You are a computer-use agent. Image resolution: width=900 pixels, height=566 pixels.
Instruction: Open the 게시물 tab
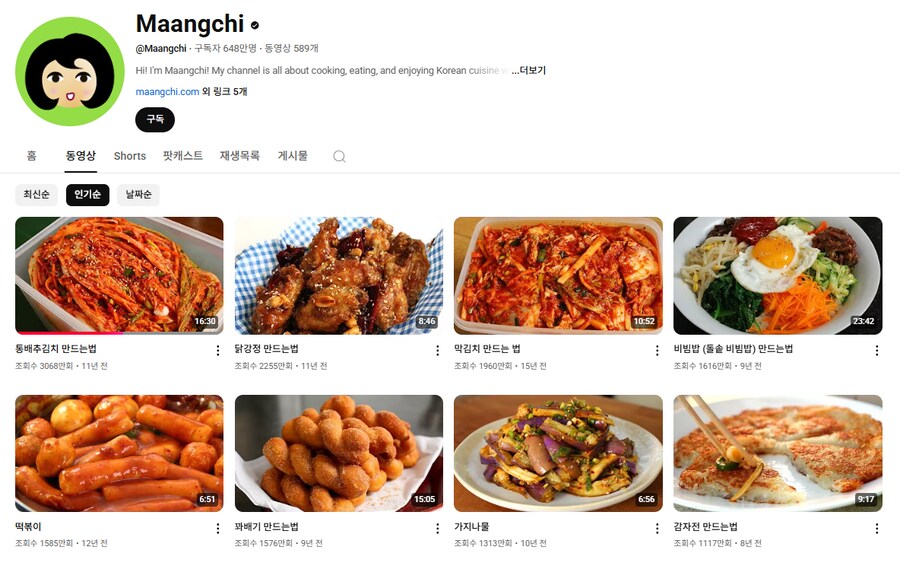pos(293,156)
